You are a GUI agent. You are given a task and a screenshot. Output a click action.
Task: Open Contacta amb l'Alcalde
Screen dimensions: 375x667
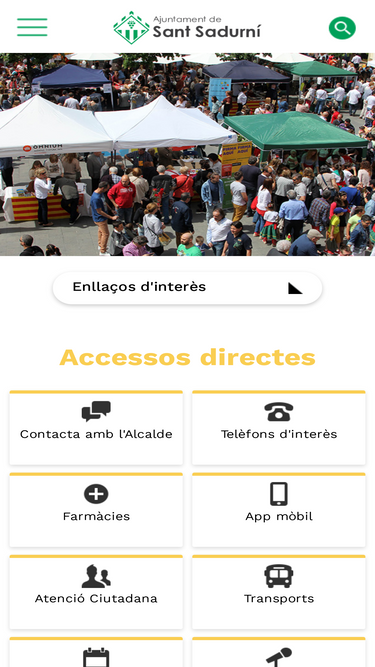tap(96, 428)
